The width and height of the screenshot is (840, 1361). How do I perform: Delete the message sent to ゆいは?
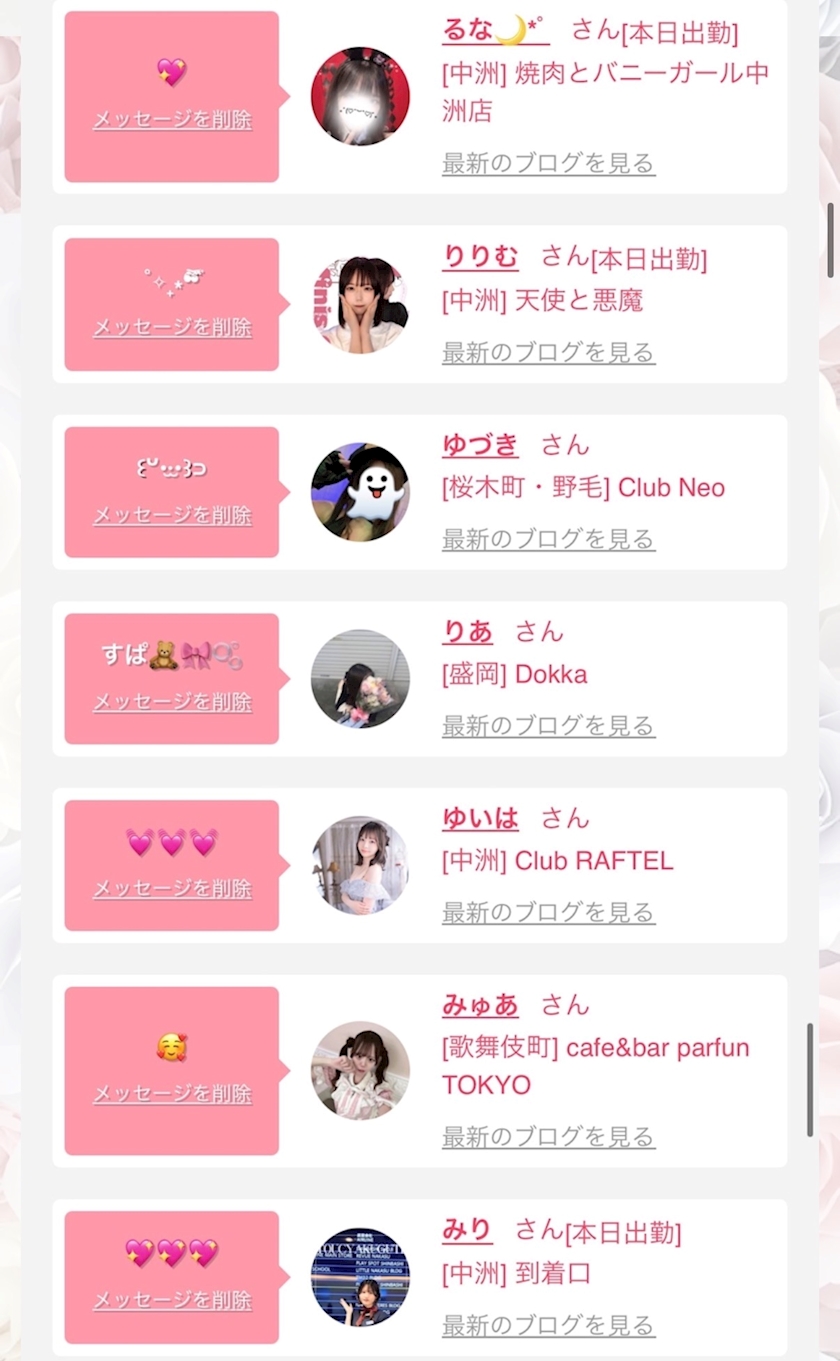172,889
